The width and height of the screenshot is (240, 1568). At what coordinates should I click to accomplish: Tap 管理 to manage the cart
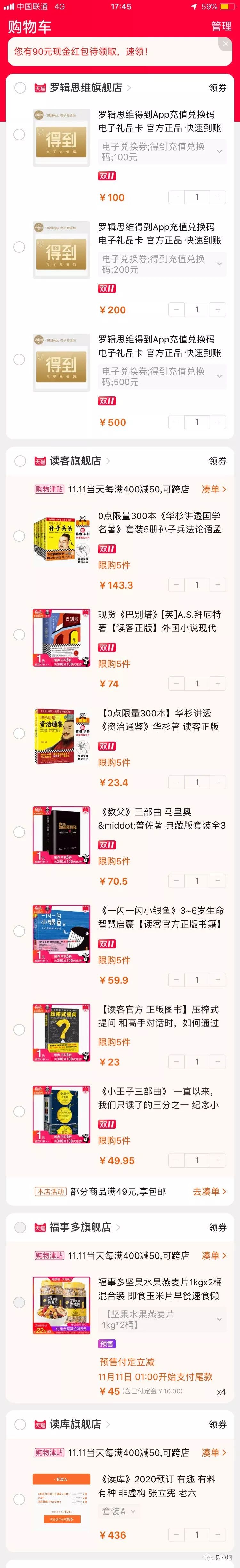(221, 26)
